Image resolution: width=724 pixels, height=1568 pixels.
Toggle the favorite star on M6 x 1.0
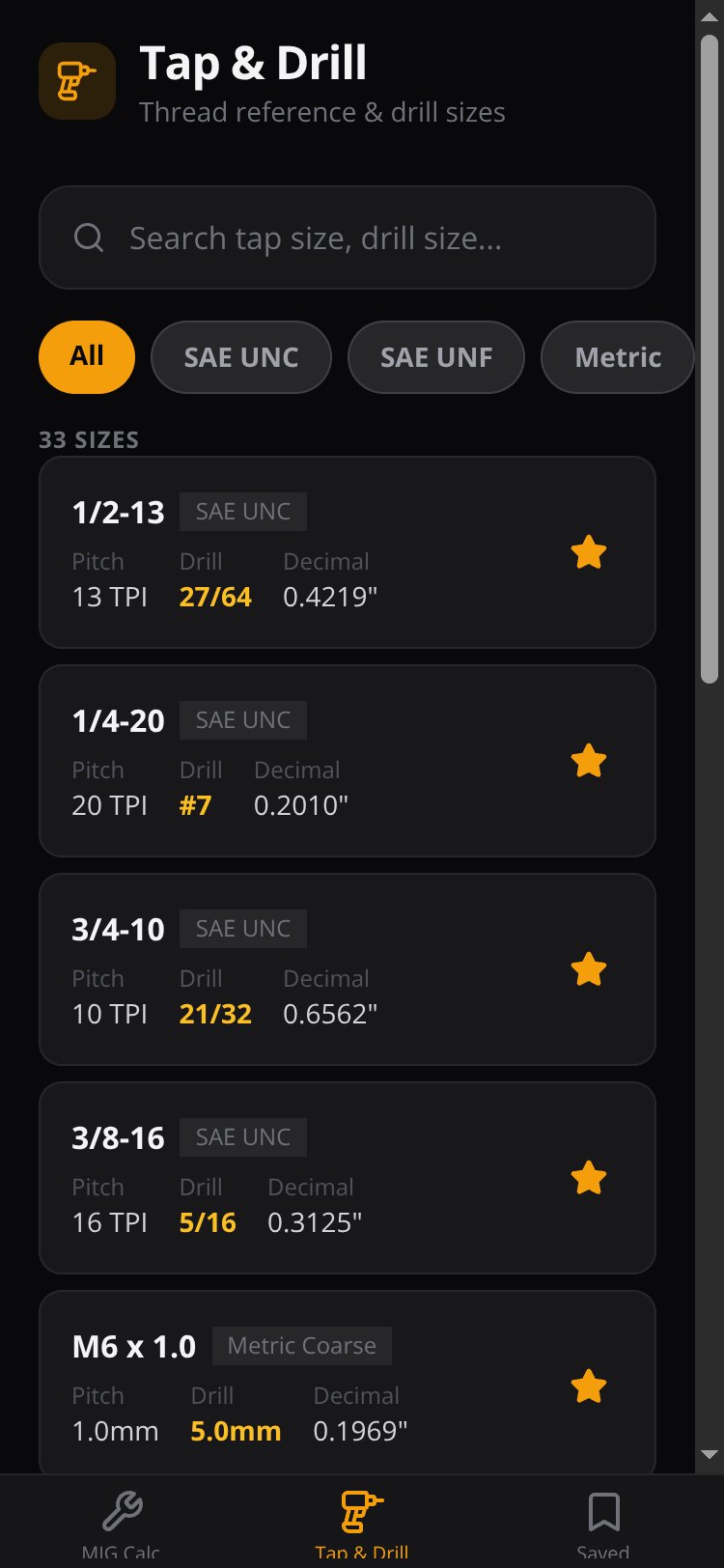(589, 1387)
